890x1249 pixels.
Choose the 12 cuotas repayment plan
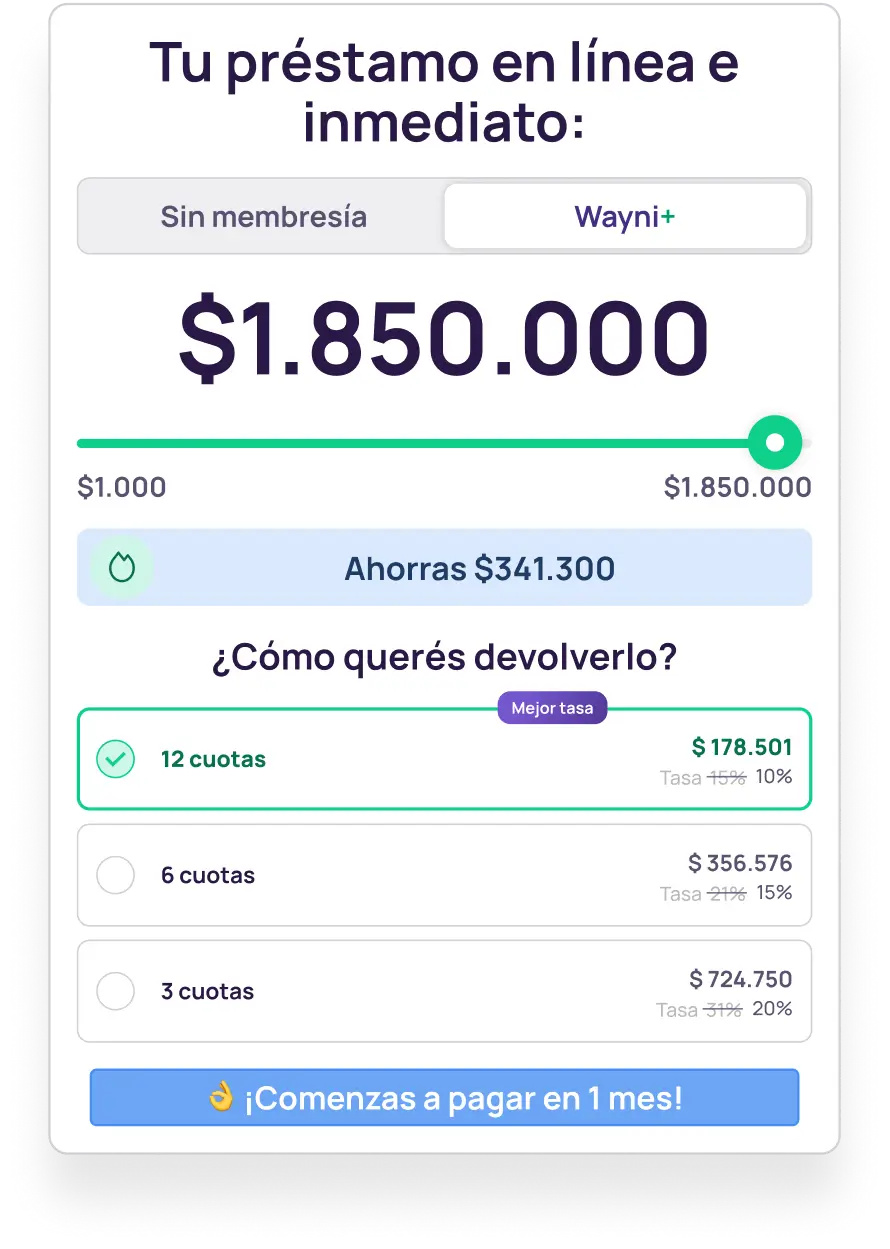point(444,759)
